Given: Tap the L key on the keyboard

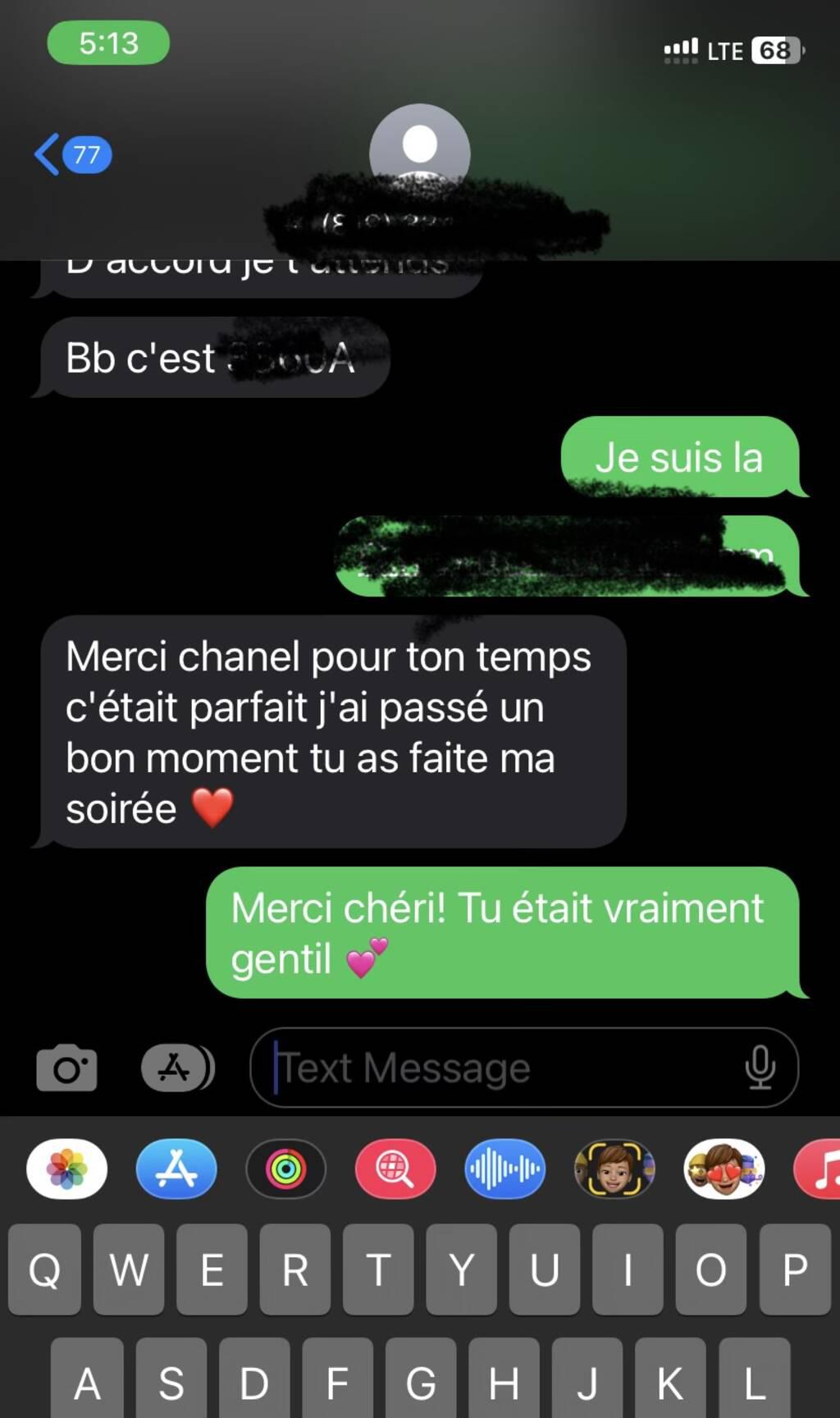Looking at the screenshot, I should click(x=755, y=1382).
